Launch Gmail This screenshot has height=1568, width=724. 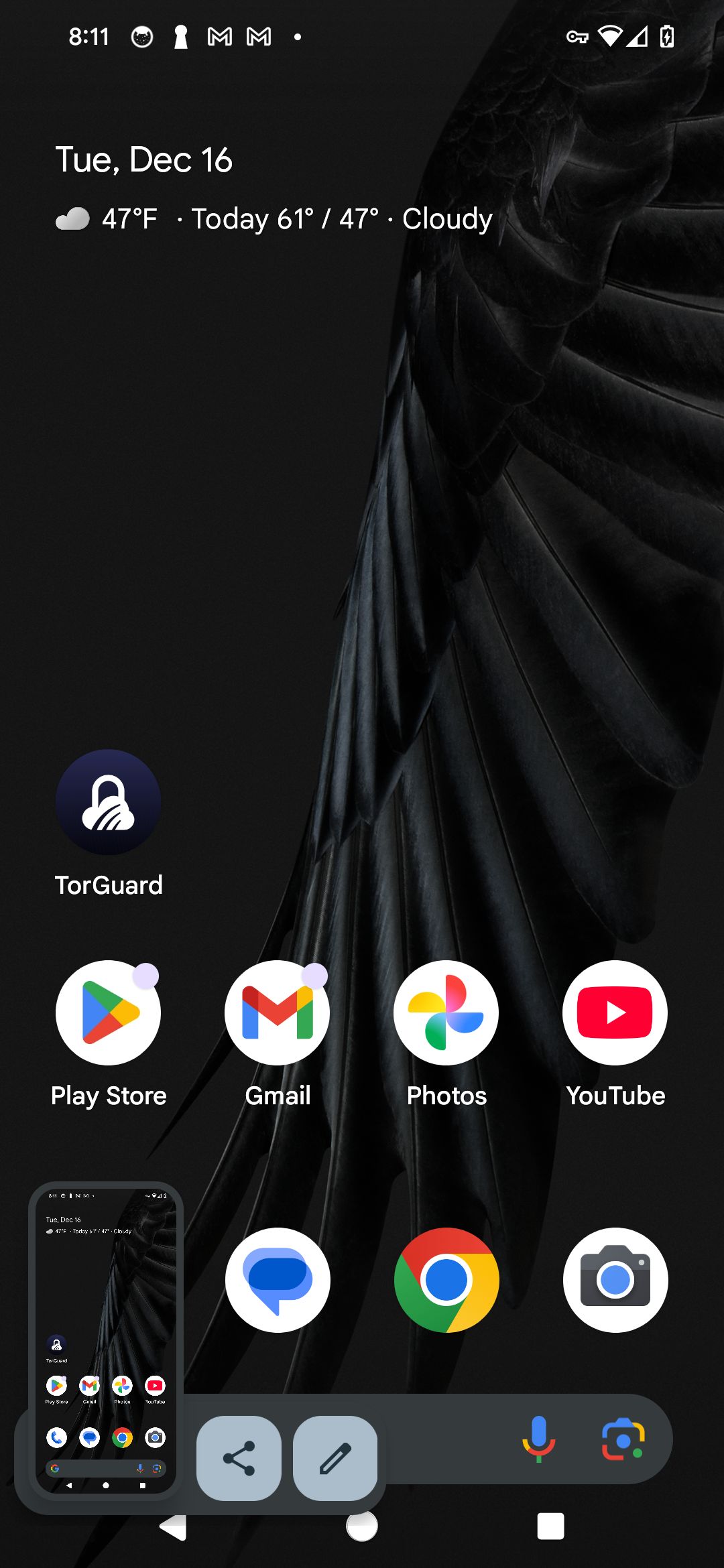[x=278, y=1012]
